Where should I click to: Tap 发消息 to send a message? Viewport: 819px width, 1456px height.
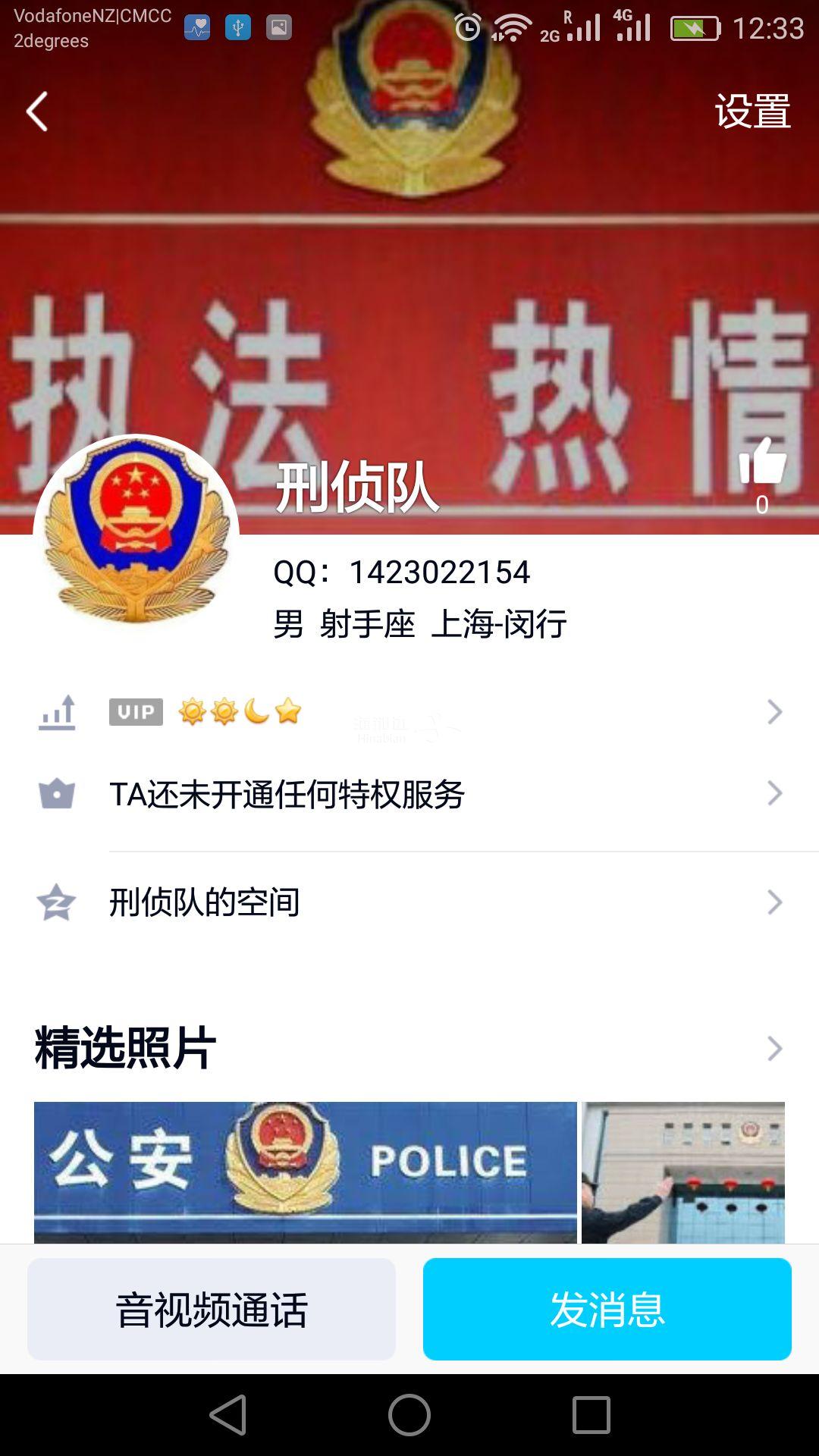607,1310
